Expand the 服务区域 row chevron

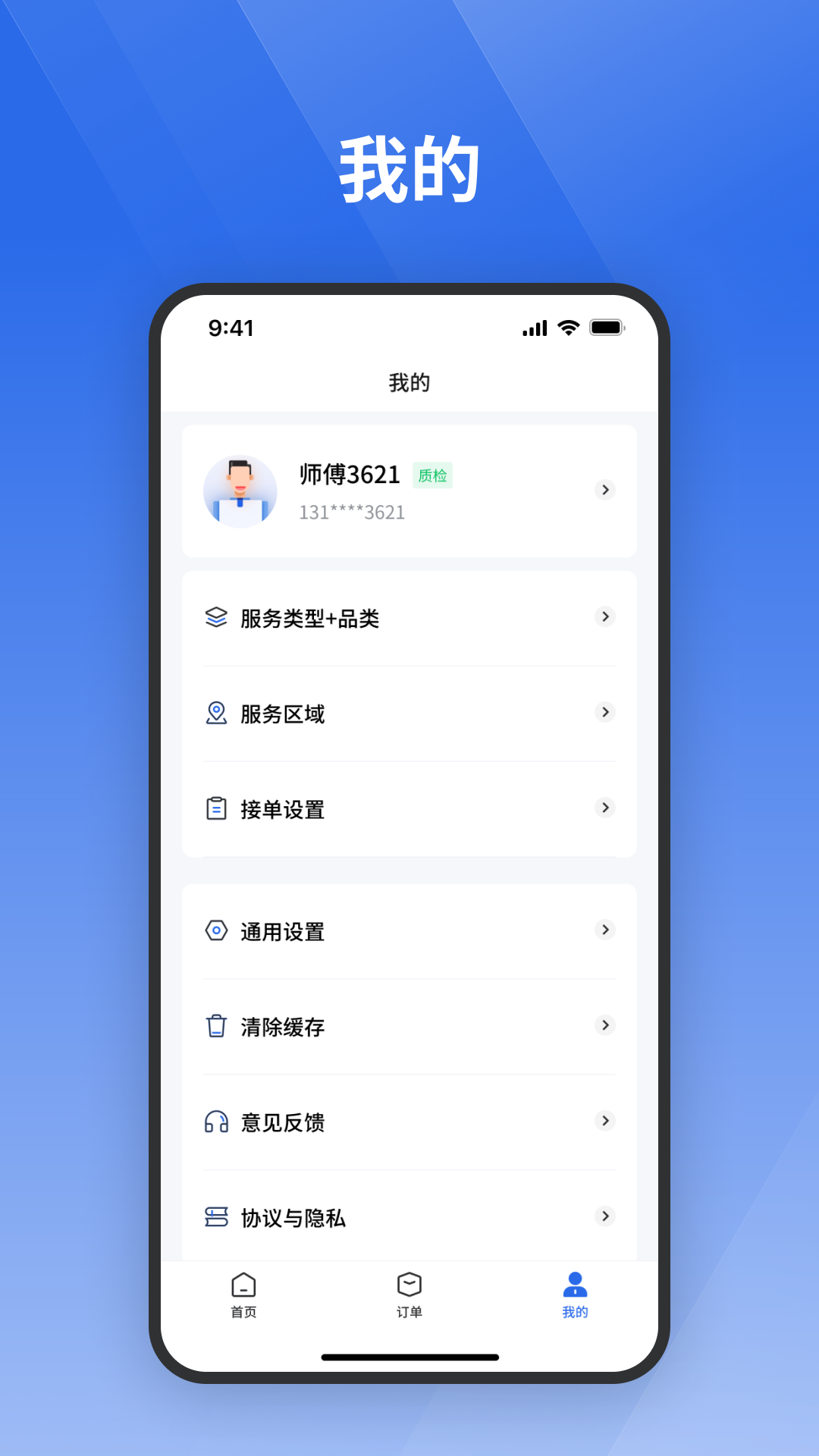604,713
